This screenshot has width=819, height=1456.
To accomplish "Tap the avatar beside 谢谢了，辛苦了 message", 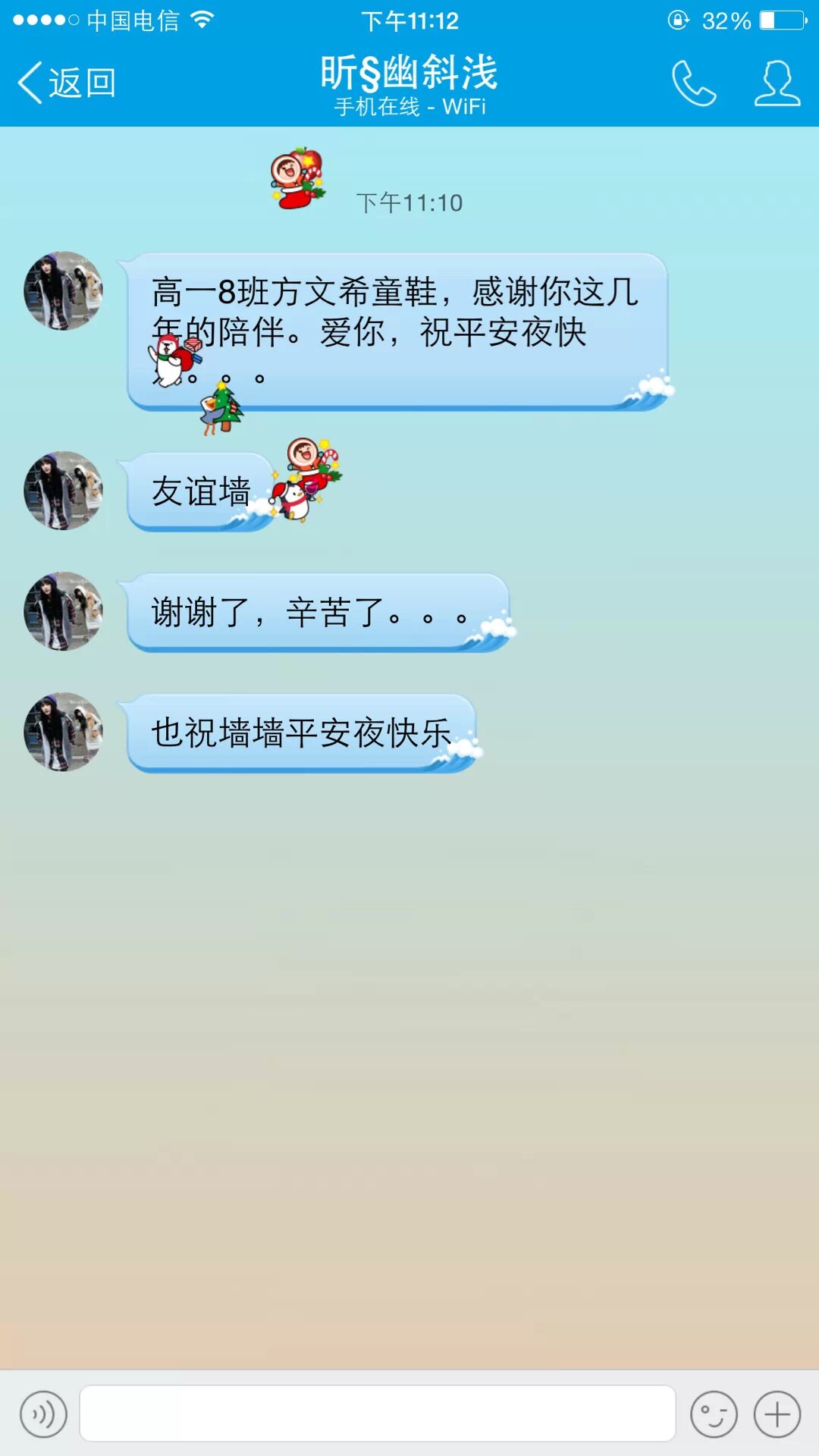I will coord(64,611).
